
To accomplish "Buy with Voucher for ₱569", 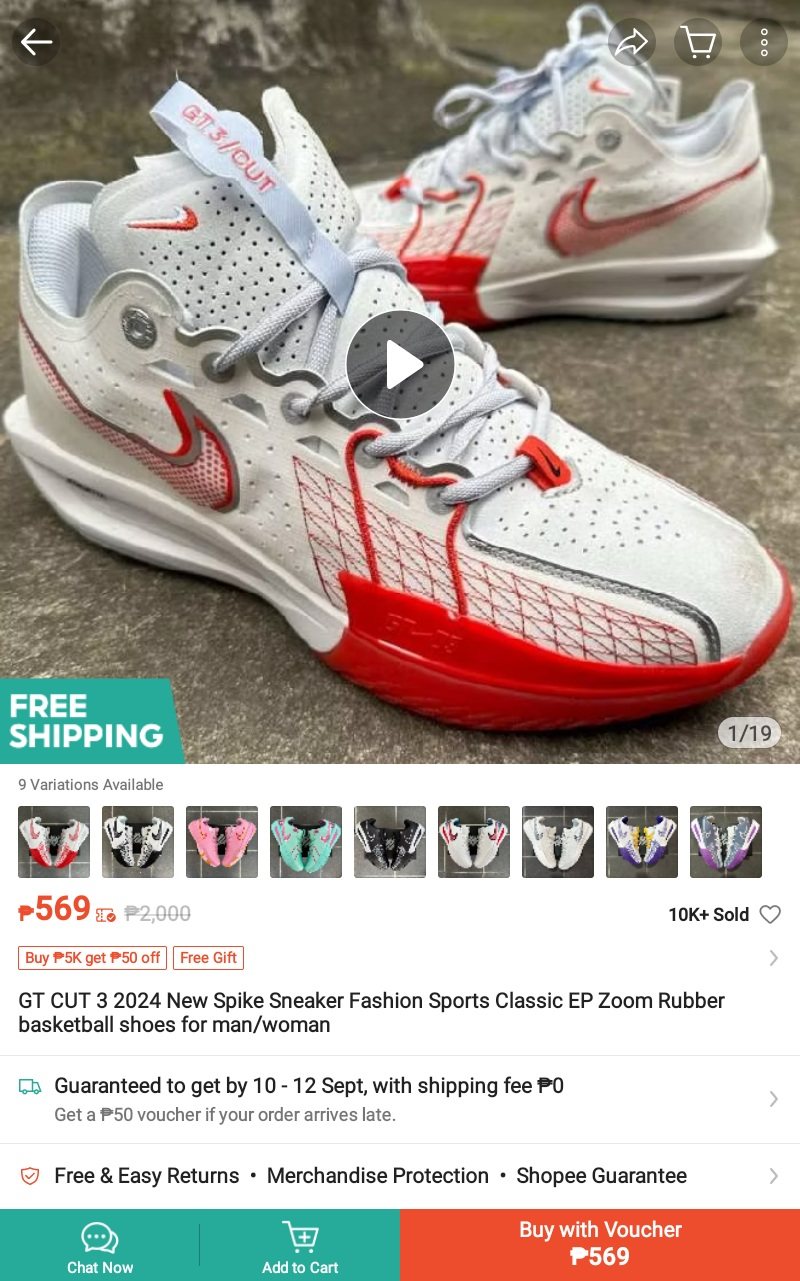I will coord(600,1244).
